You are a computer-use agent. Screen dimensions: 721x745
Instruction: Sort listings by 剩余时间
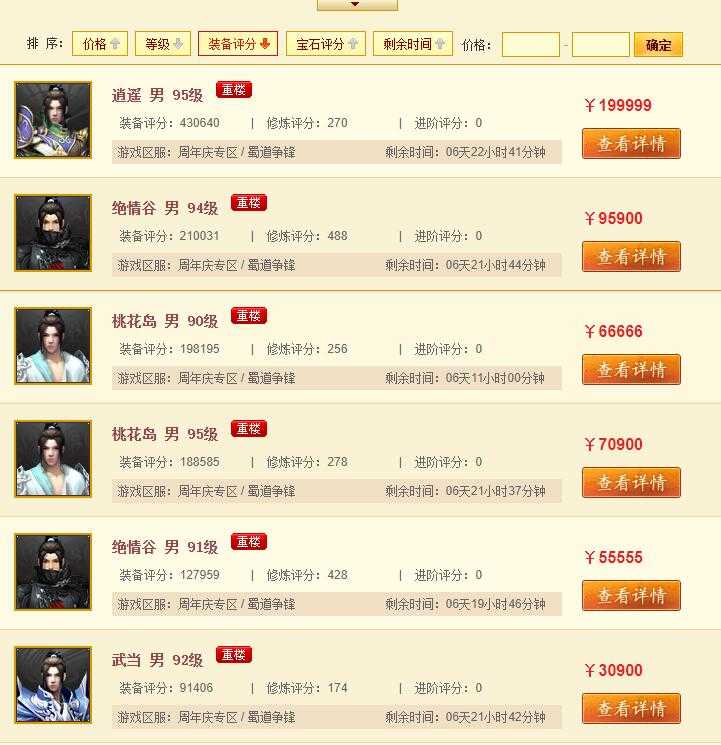413,44
